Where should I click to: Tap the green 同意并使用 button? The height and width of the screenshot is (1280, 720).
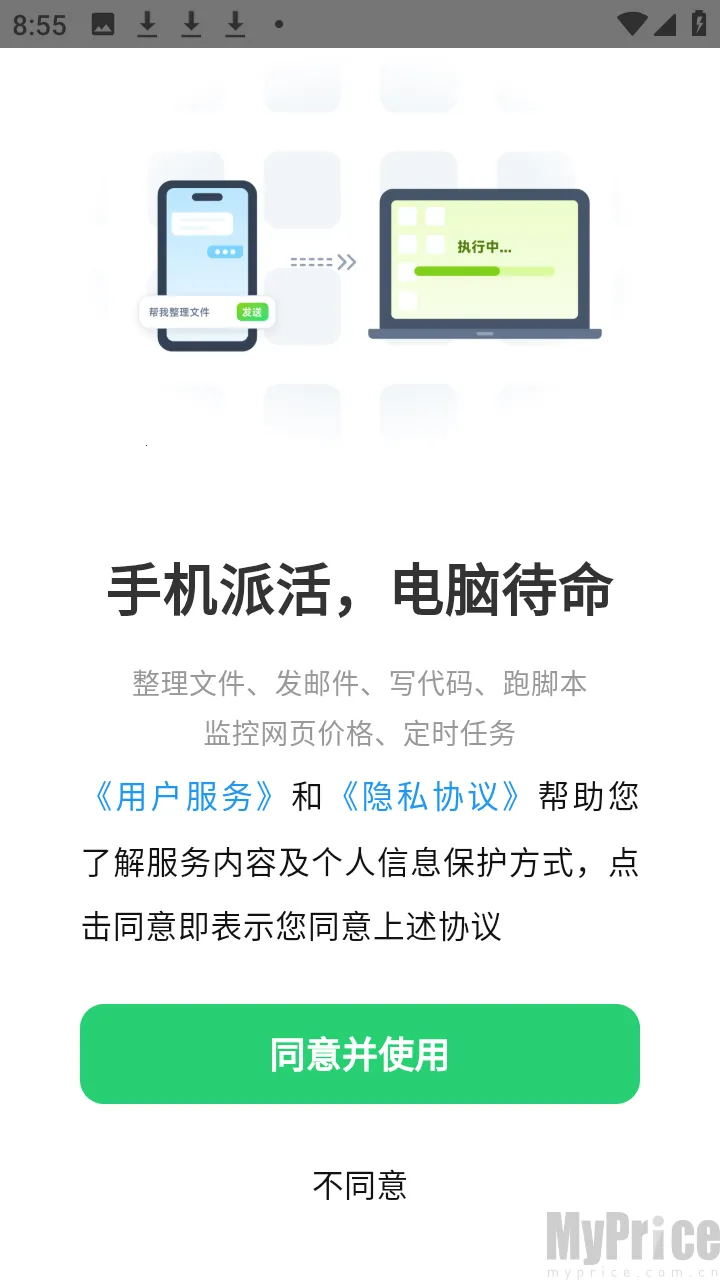click(360, 1054)
